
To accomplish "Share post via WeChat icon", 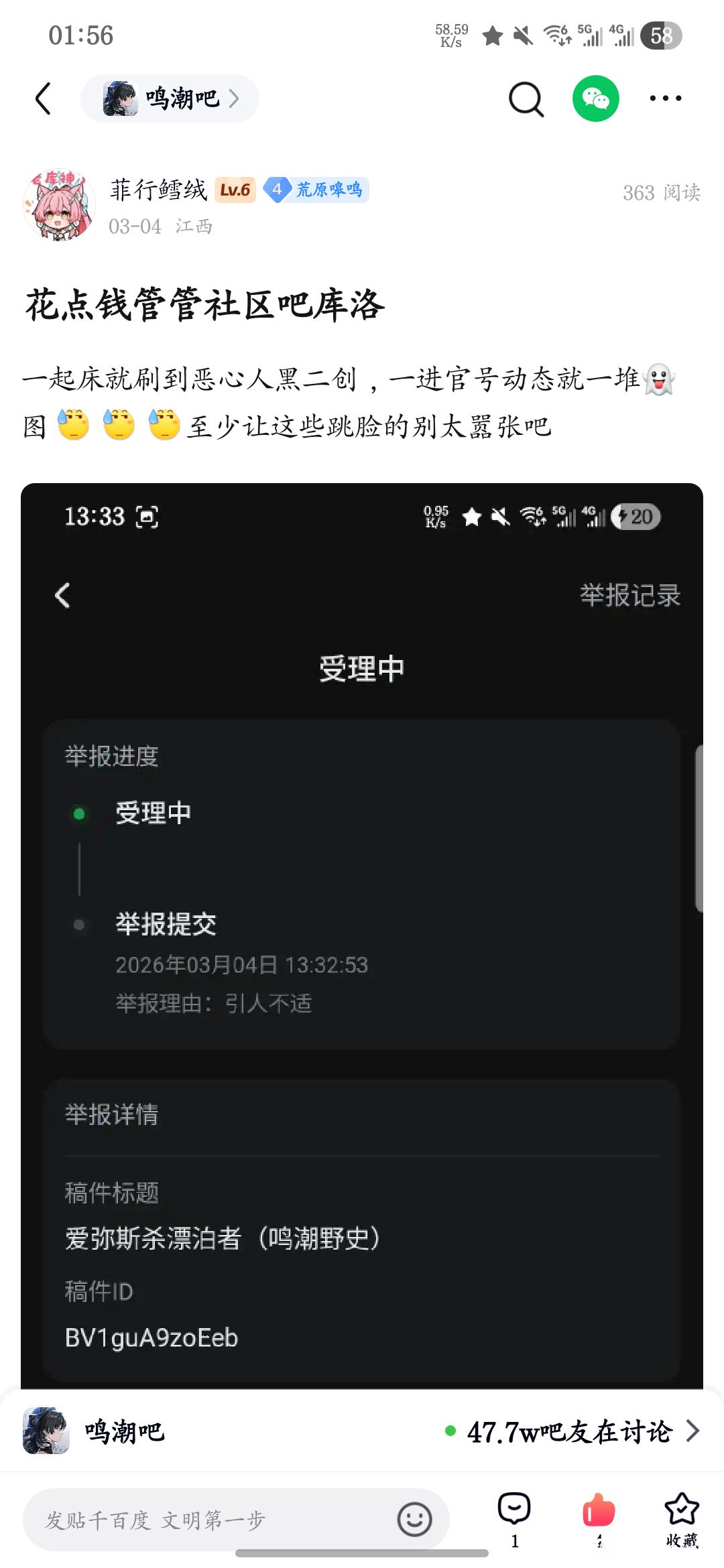I will [x=595, y=99].
